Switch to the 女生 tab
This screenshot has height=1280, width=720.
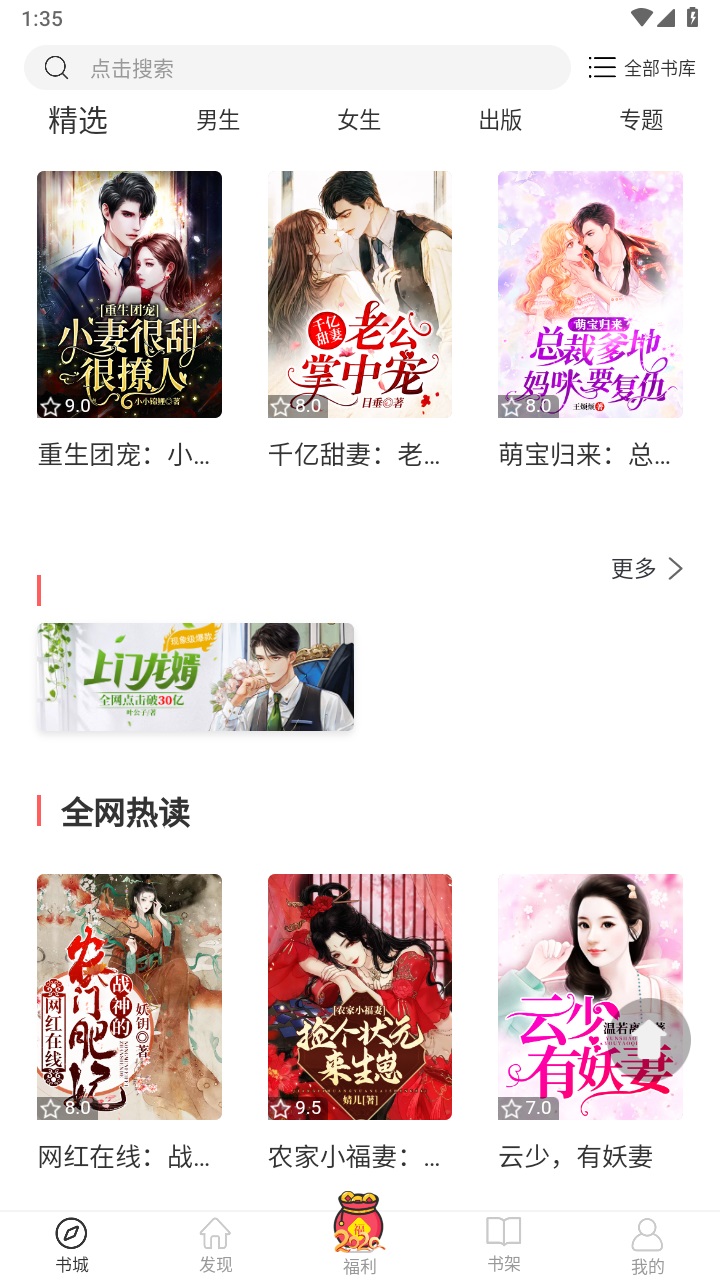[x=359, y=121]
